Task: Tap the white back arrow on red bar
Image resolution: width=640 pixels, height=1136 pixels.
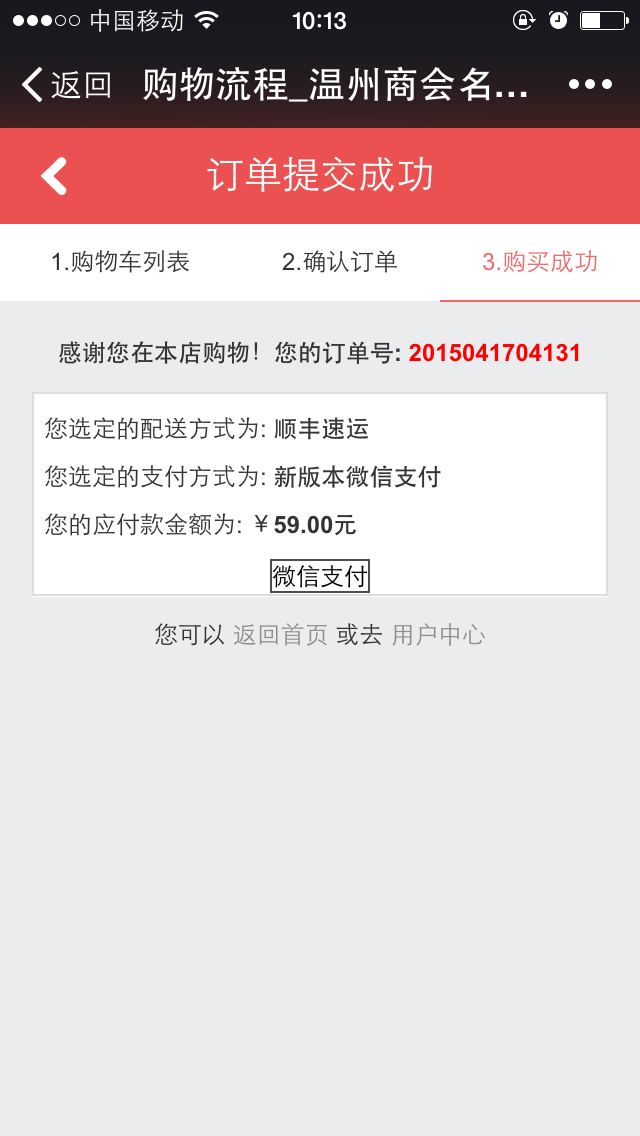Action: (54, 176)
